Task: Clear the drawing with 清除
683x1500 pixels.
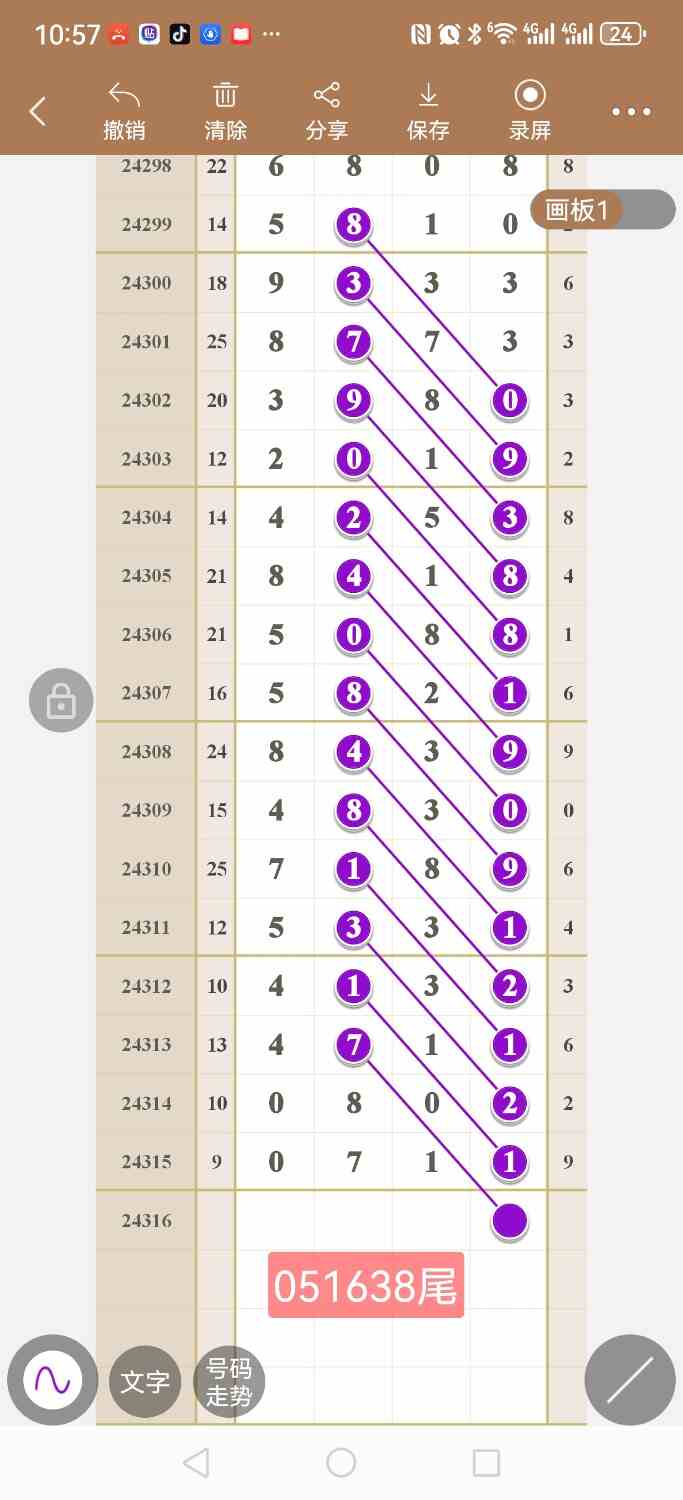Action: [226, 111]
